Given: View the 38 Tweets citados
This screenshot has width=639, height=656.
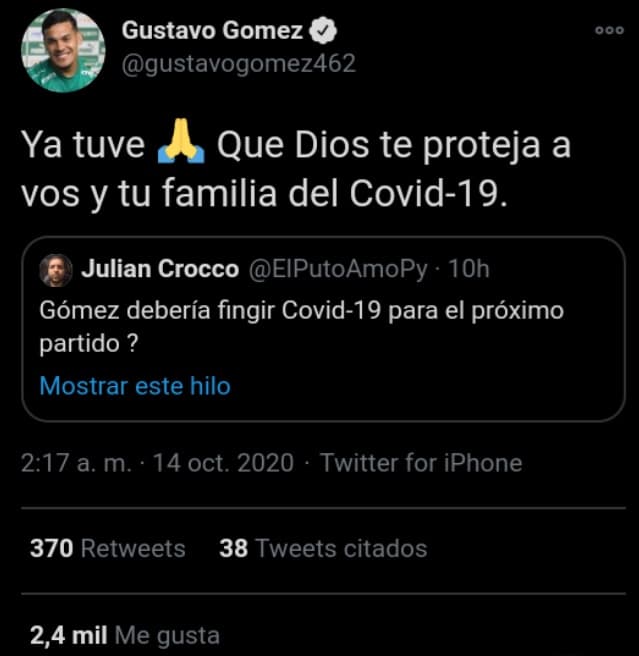Looking at the screenshot, I should (x=323, y=548).
